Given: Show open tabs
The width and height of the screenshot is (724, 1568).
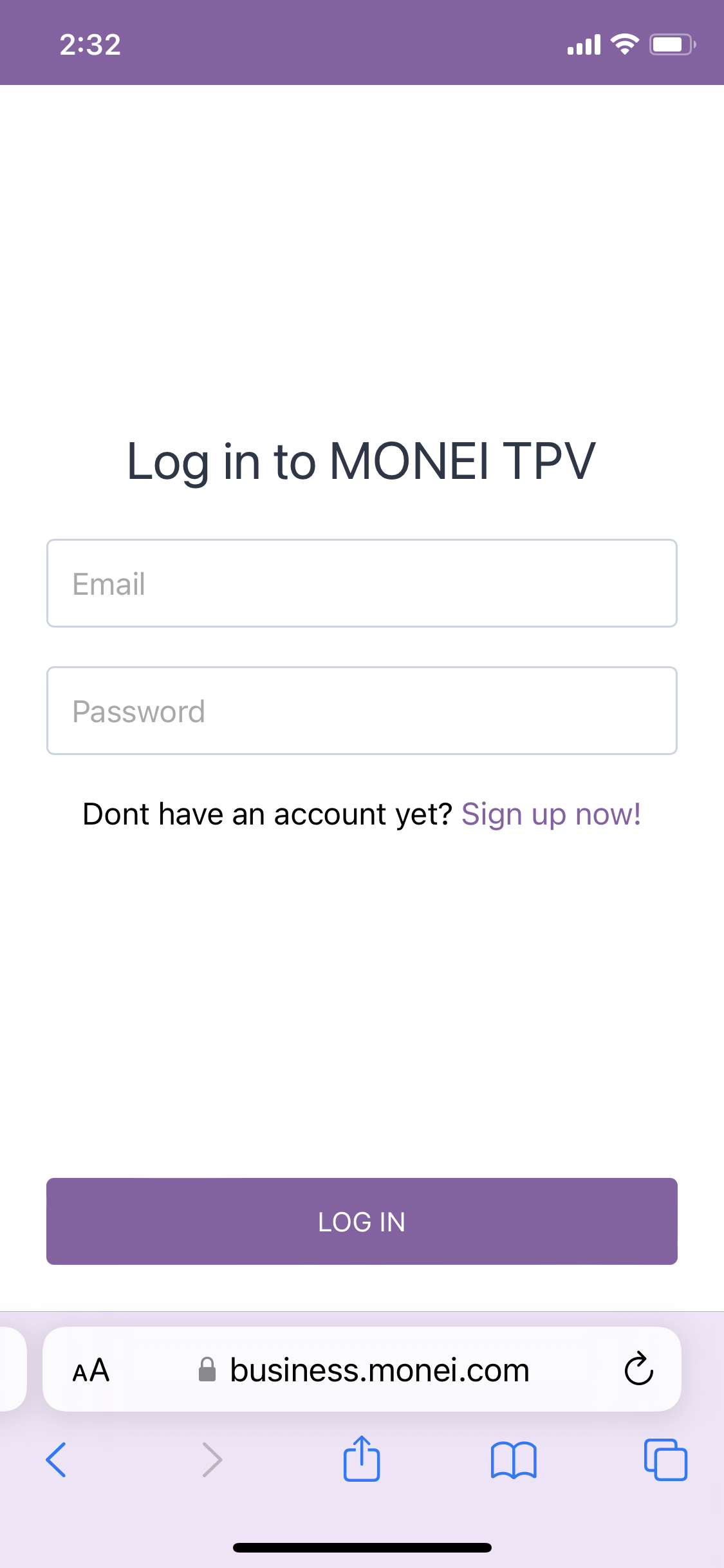Looking at the screenshot, I should (x=665, y=1459).
